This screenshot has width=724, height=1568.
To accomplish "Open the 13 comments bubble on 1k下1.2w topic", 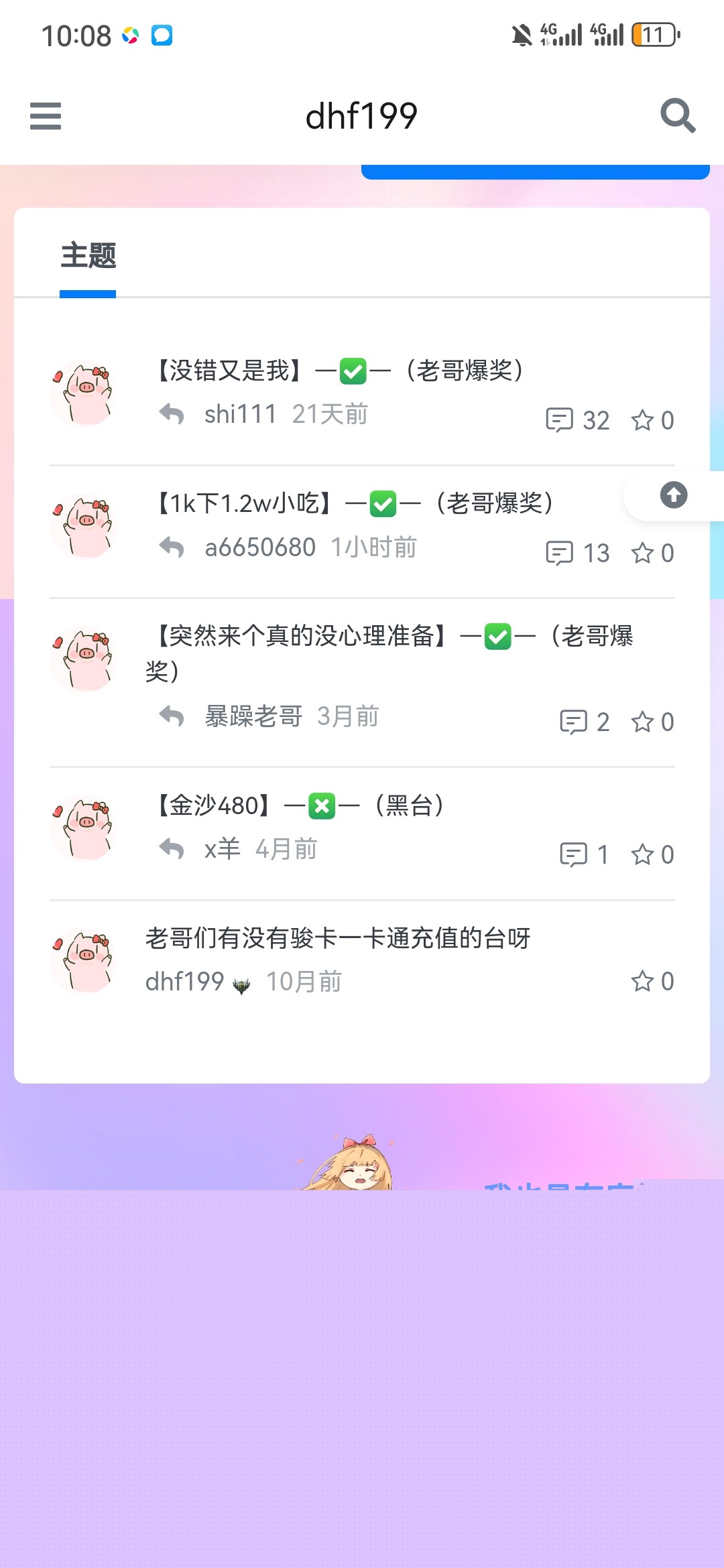I will [562, 553].
